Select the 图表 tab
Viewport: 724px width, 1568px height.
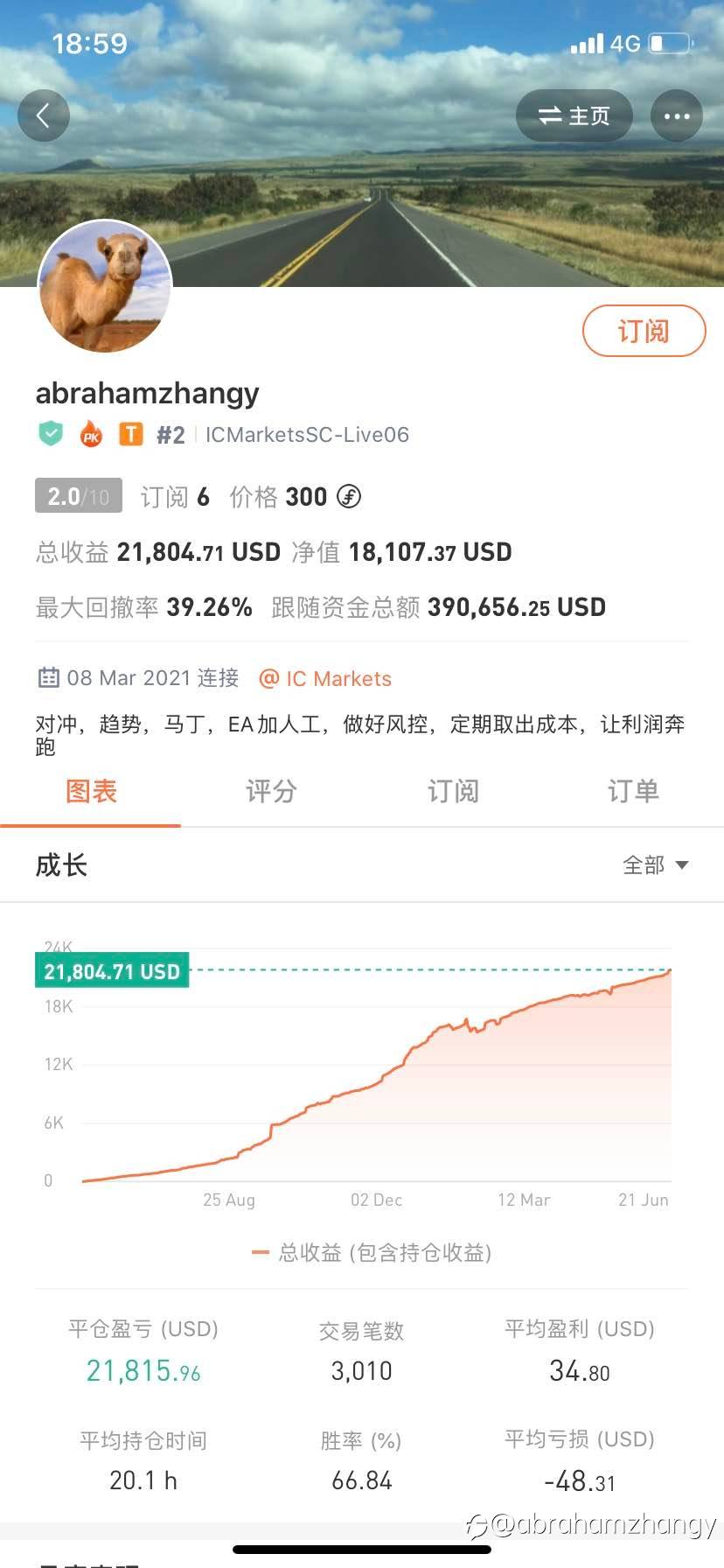click(x=91, y=792)
